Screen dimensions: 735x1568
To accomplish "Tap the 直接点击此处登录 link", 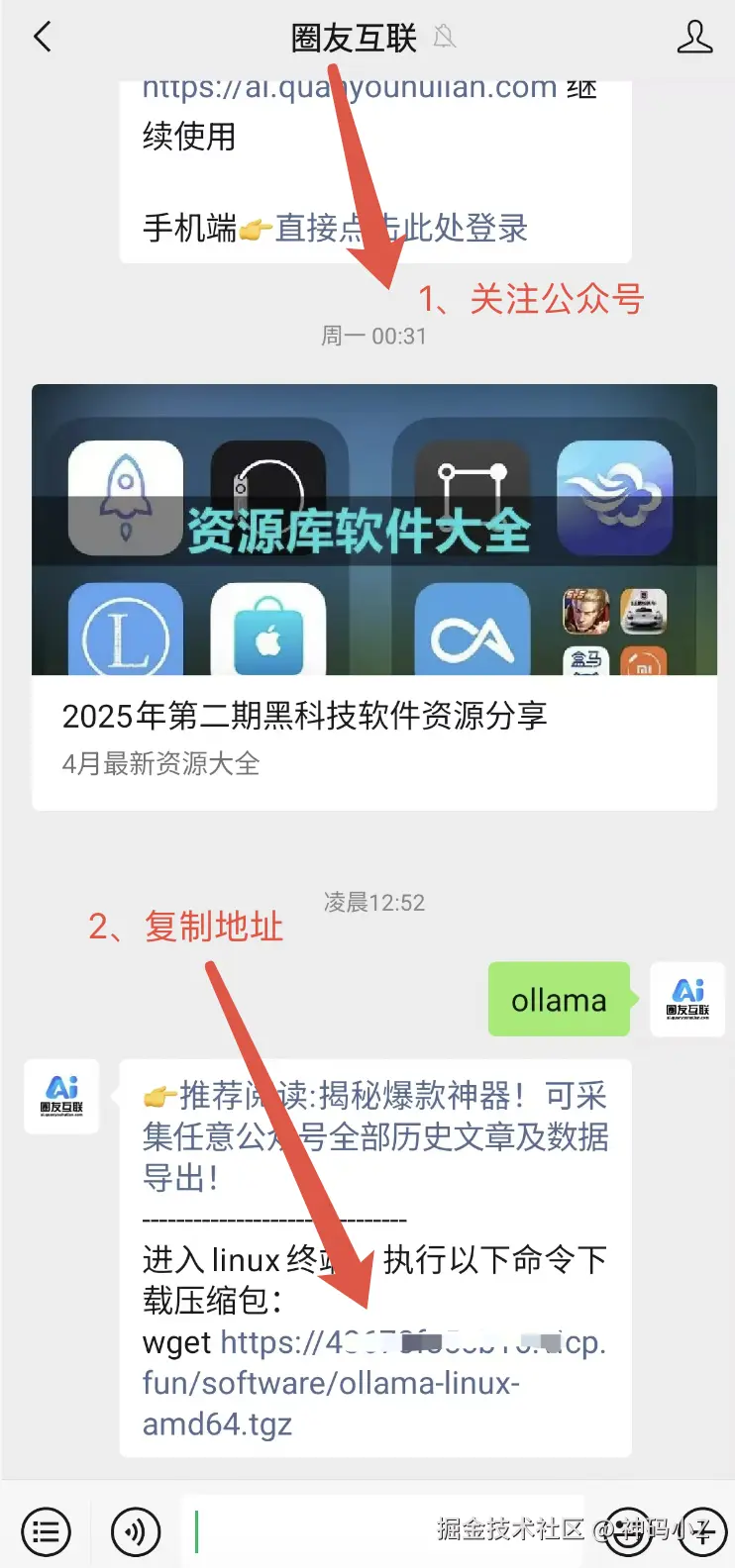I will pyautogui.click(x=400, y=228).
